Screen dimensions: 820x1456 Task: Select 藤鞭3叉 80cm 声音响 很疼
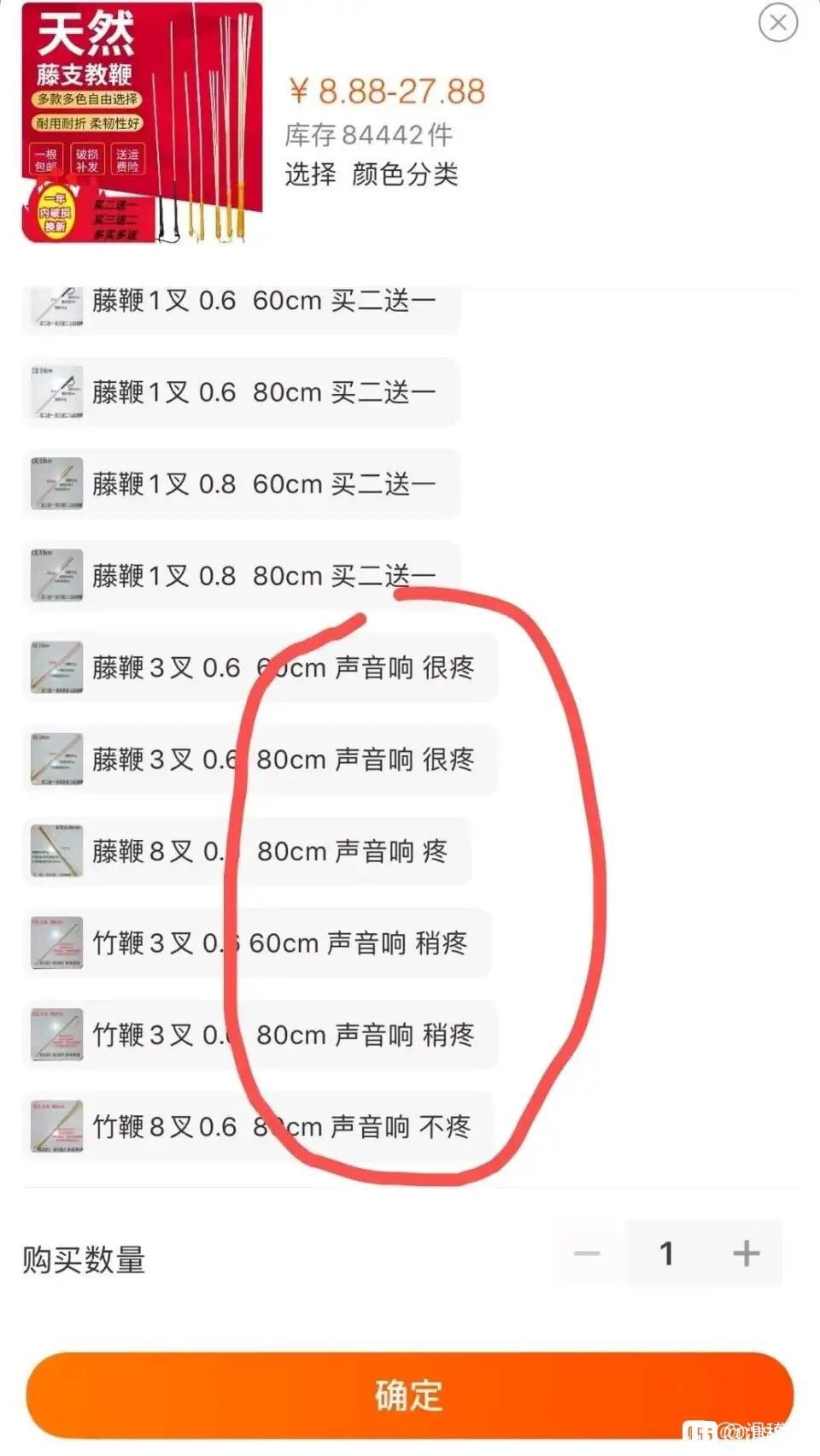pos(259,760)
